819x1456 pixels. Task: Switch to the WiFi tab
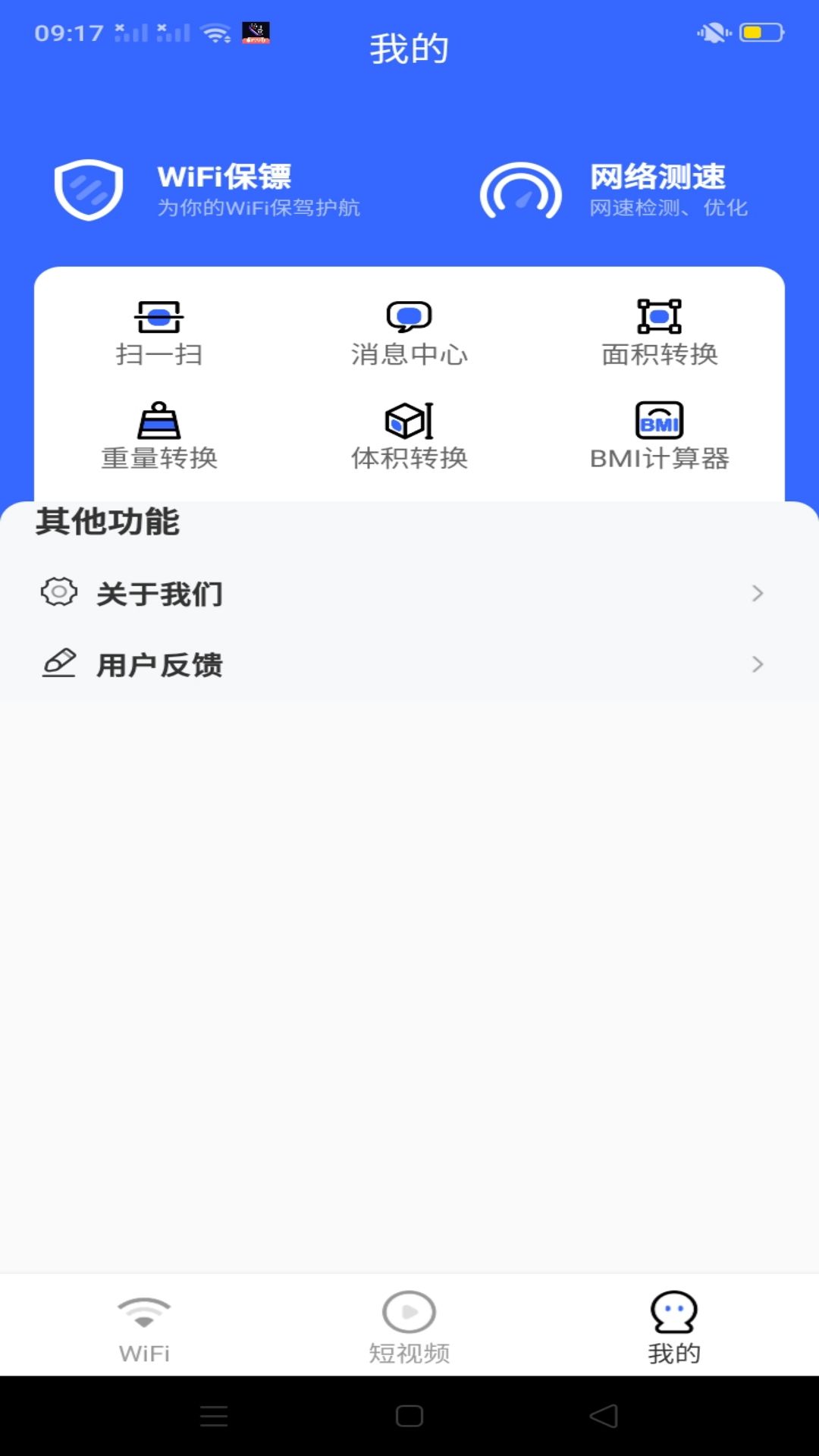pyautogui.click(x=144, y=1329)
